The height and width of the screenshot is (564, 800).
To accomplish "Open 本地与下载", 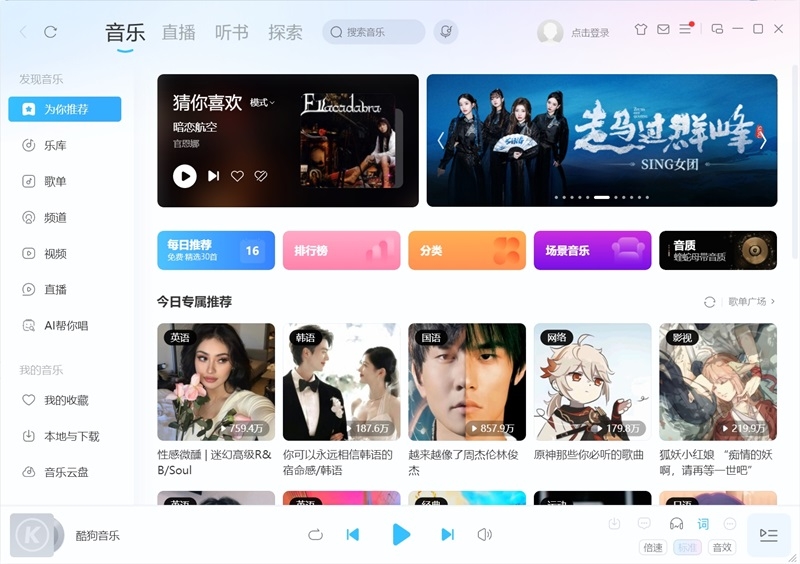I will (x=71, y=436).
